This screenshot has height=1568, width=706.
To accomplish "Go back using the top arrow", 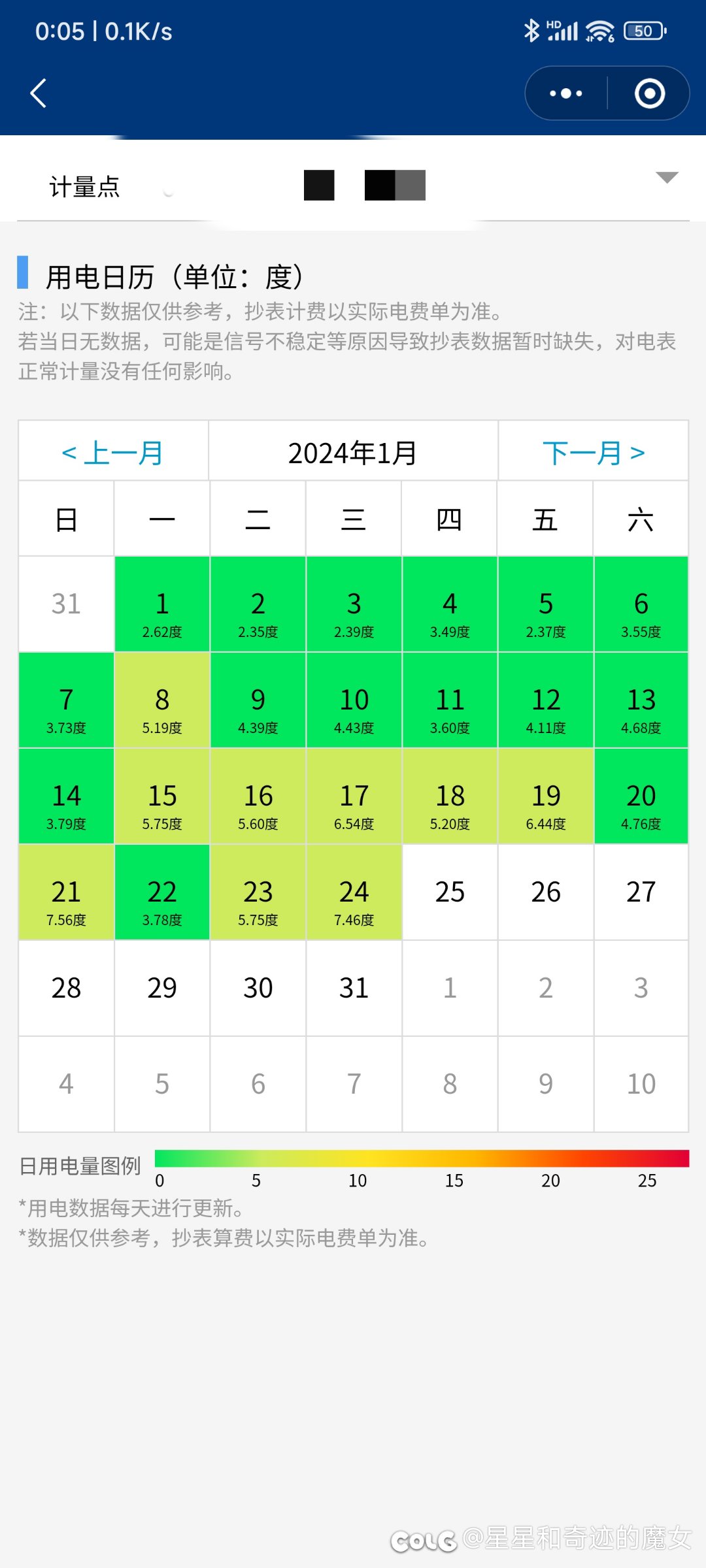I will (x=39, y=93).
